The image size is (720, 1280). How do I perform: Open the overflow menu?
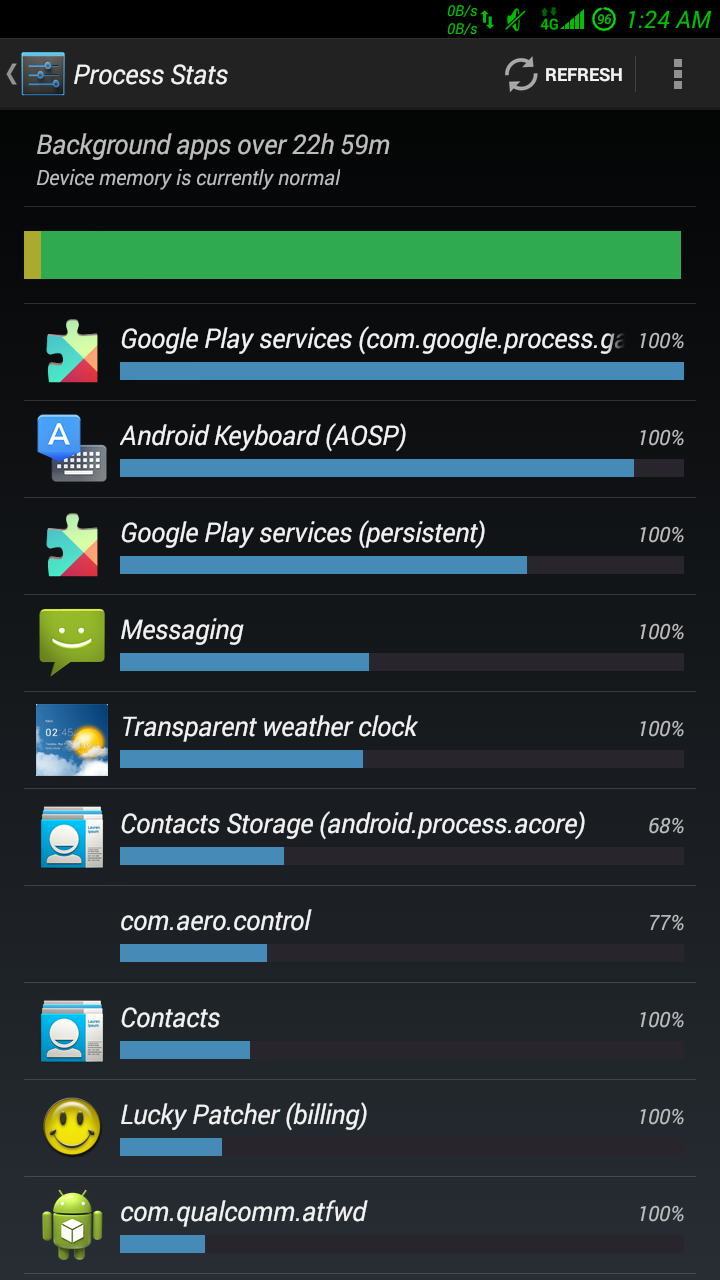(x=678, y=75)
